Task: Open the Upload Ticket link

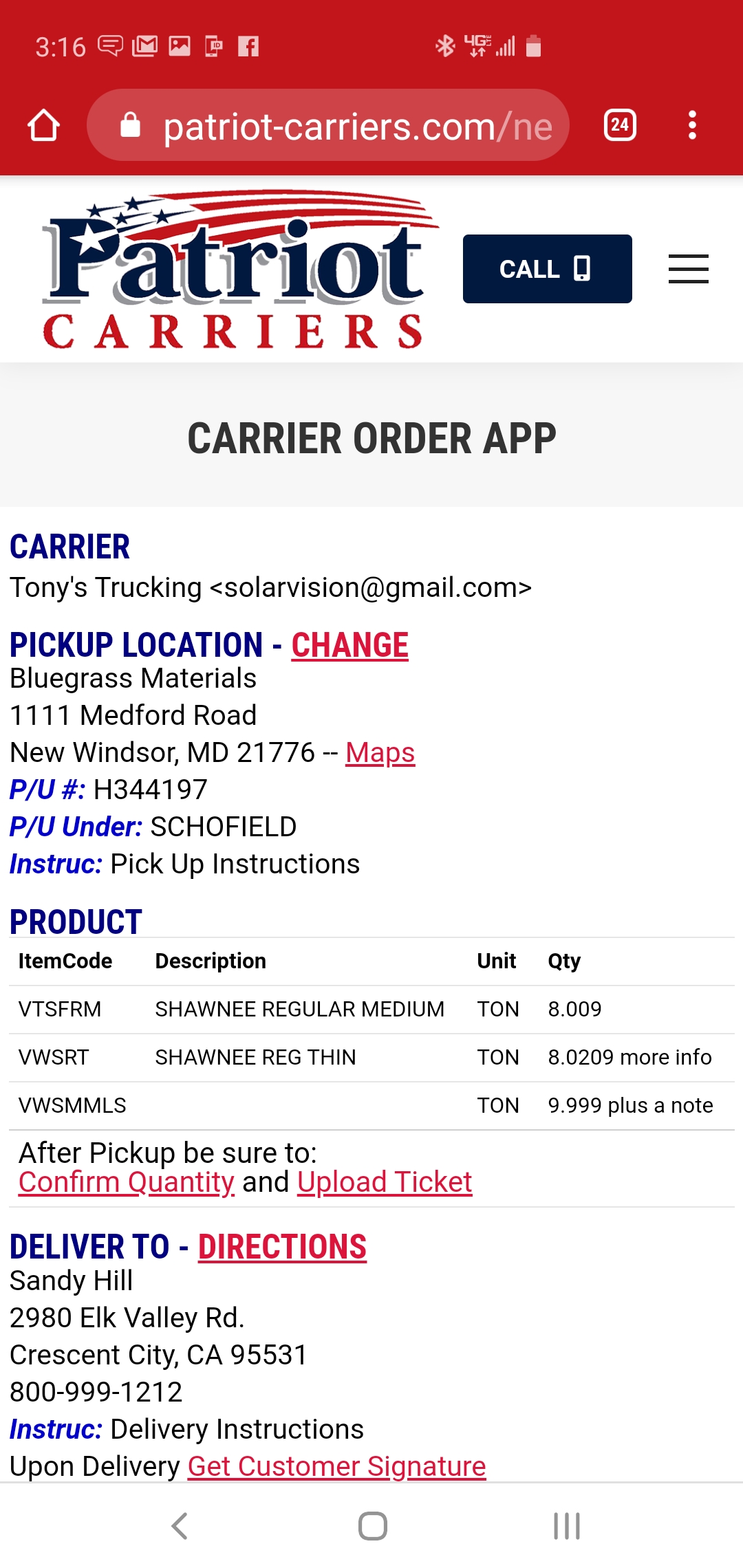Action: (x=385, y=1182)
